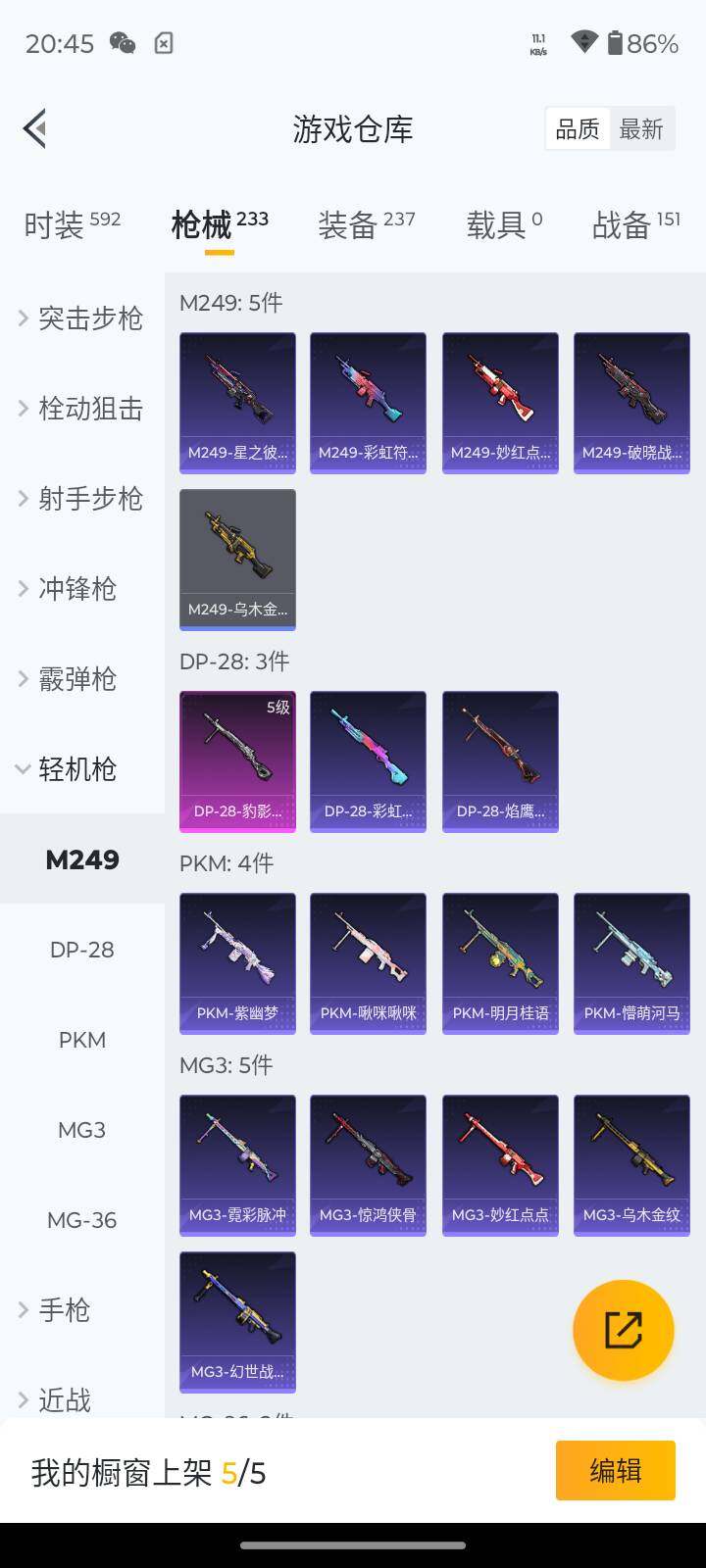Open the MG3-霓彩脉冲 skin tile

tap(237, 1165)
